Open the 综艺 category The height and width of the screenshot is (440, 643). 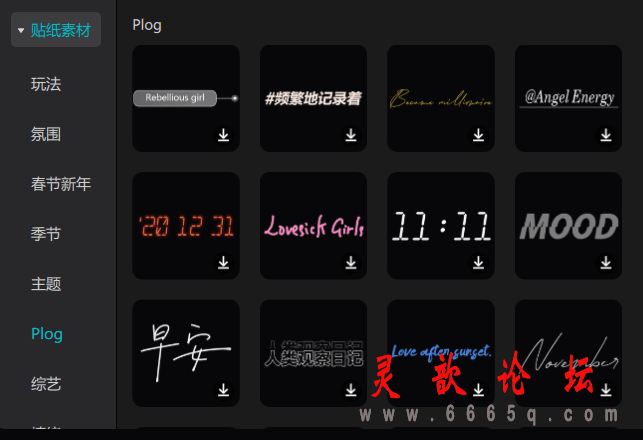[46, 384]
